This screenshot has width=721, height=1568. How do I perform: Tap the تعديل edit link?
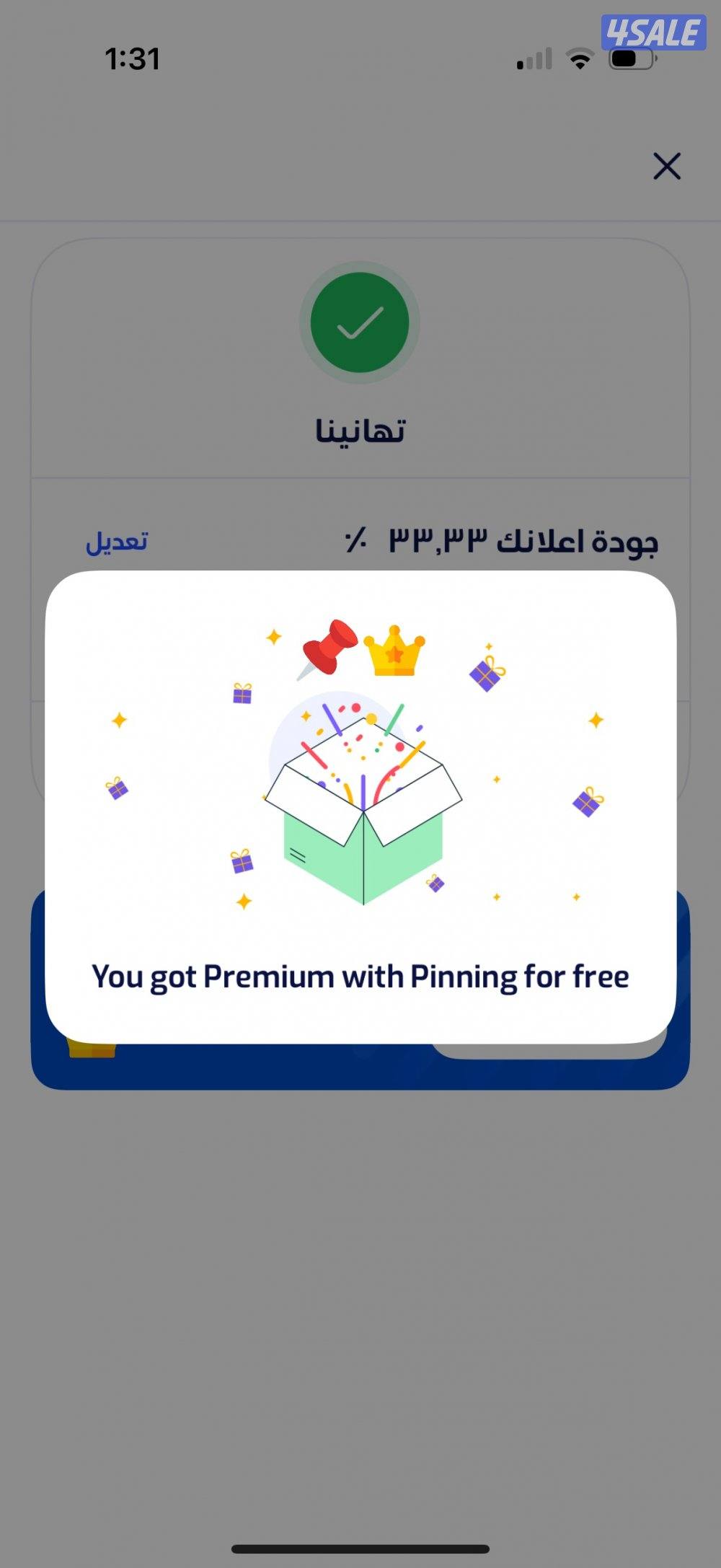[x=117, y=541]
